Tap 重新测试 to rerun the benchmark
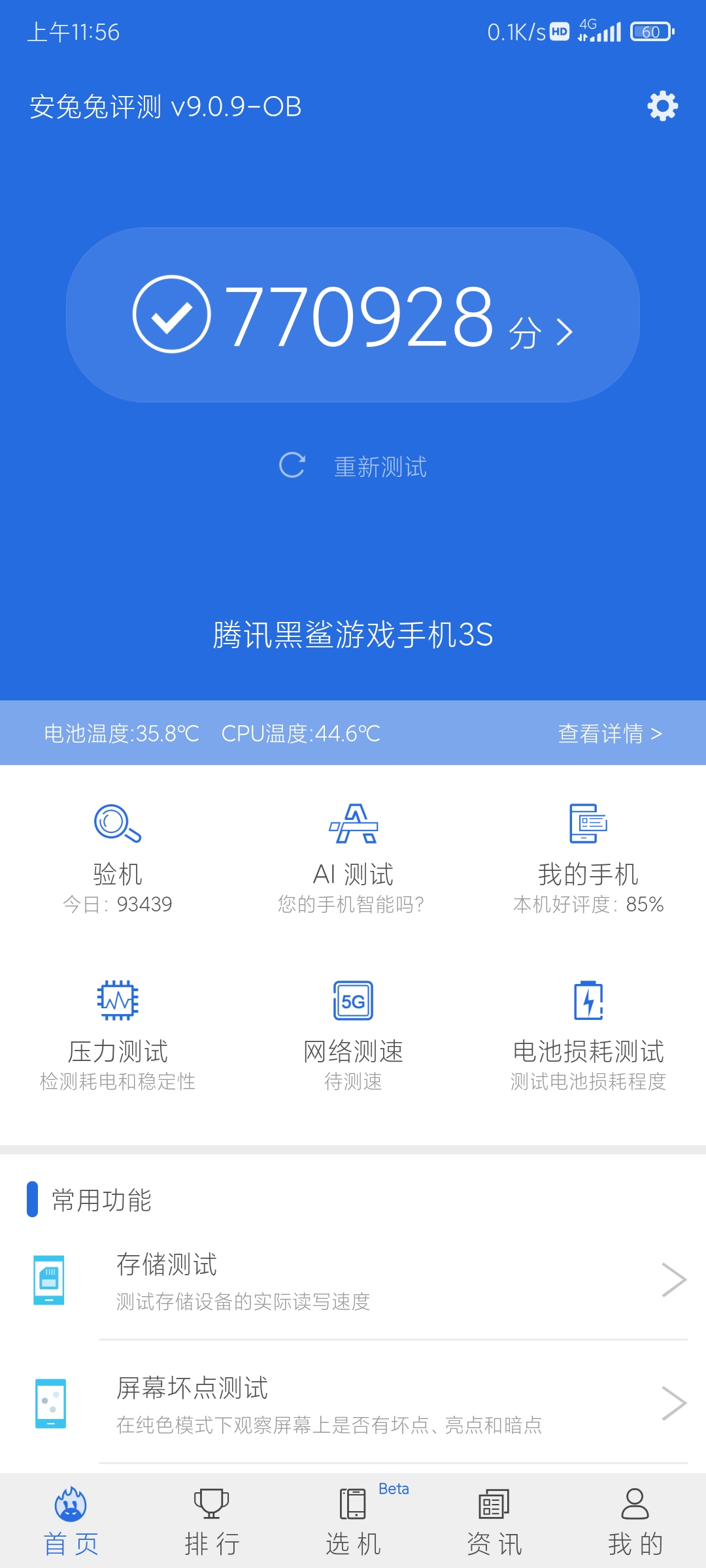This screenshot has height=1568, width=706. pos(353,466)
